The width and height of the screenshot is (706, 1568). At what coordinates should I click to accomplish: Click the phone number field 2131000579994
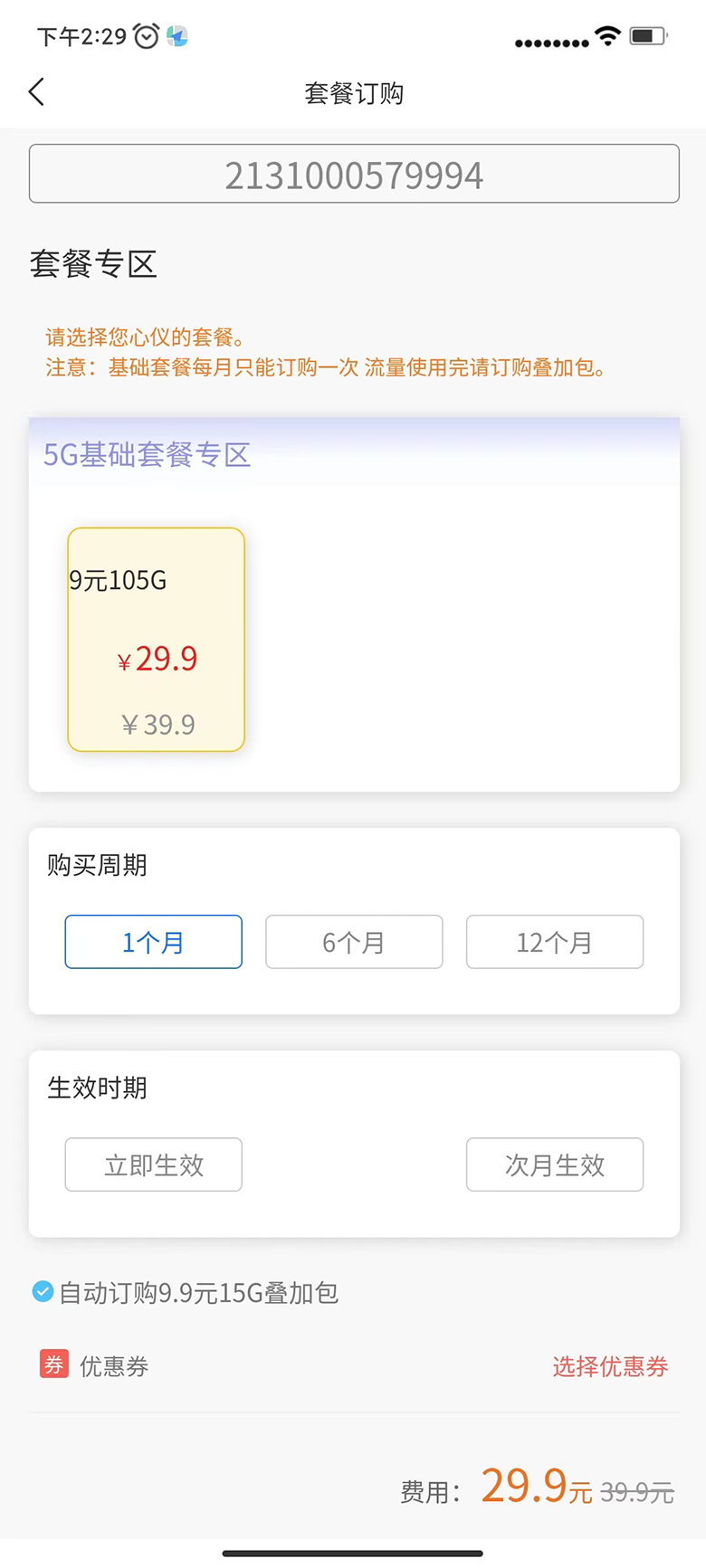point(353,174)
